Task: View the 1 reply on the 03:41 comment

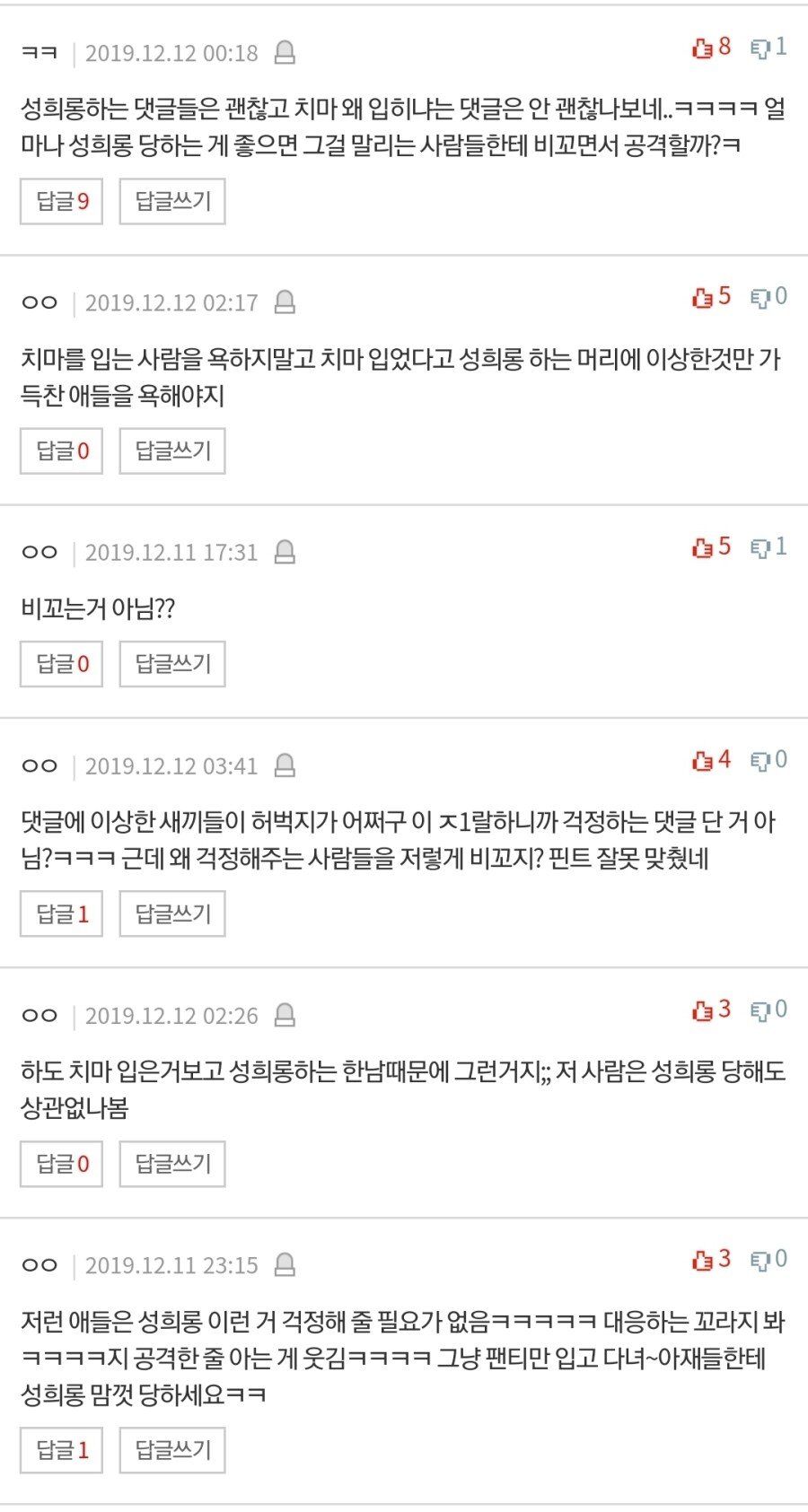Action: [x=62, y=913]
